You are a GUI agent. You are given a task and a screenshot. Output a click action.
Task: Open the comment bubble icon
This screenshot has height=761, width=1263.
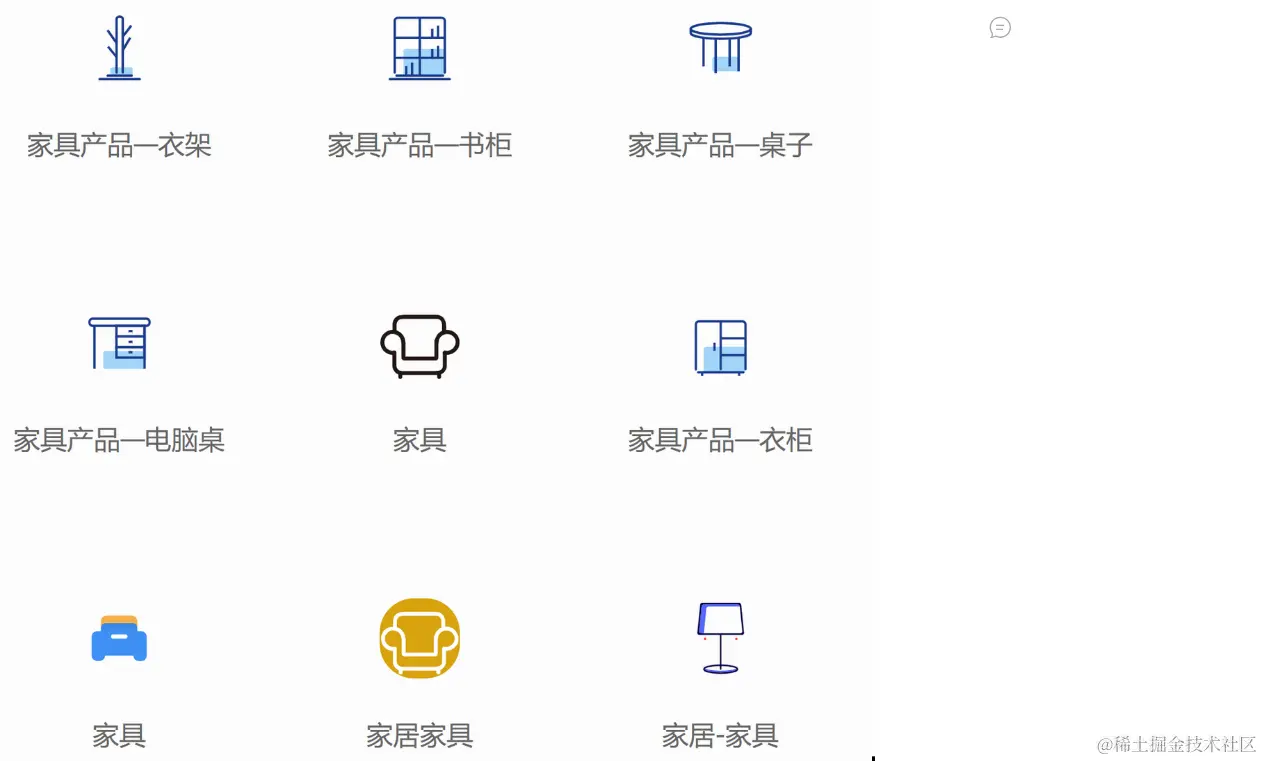click(x=1000, y=28)
